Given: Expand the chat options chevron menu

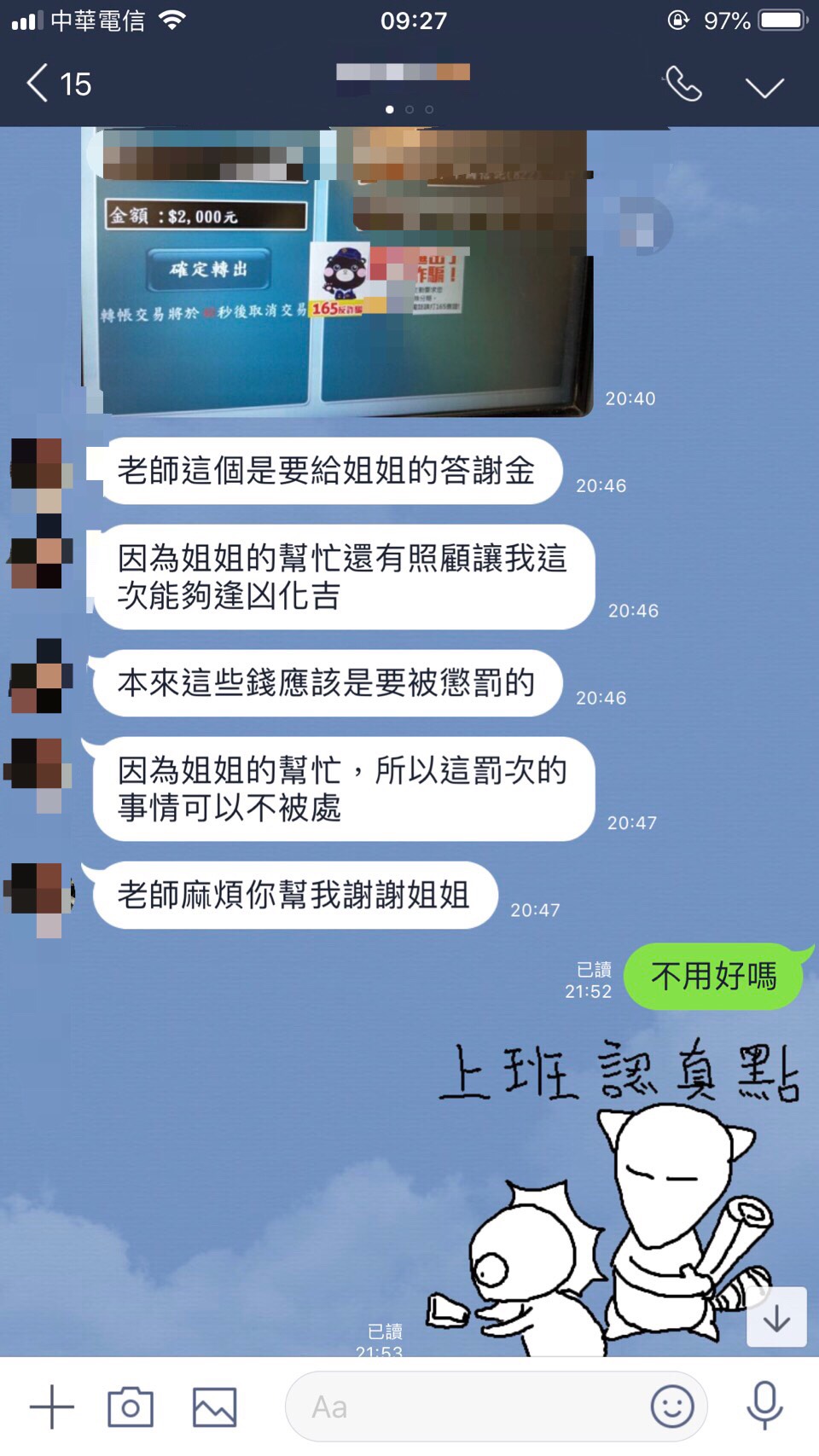Looking at the screenshot, I should pyautogui.click(x=764, y=86).
